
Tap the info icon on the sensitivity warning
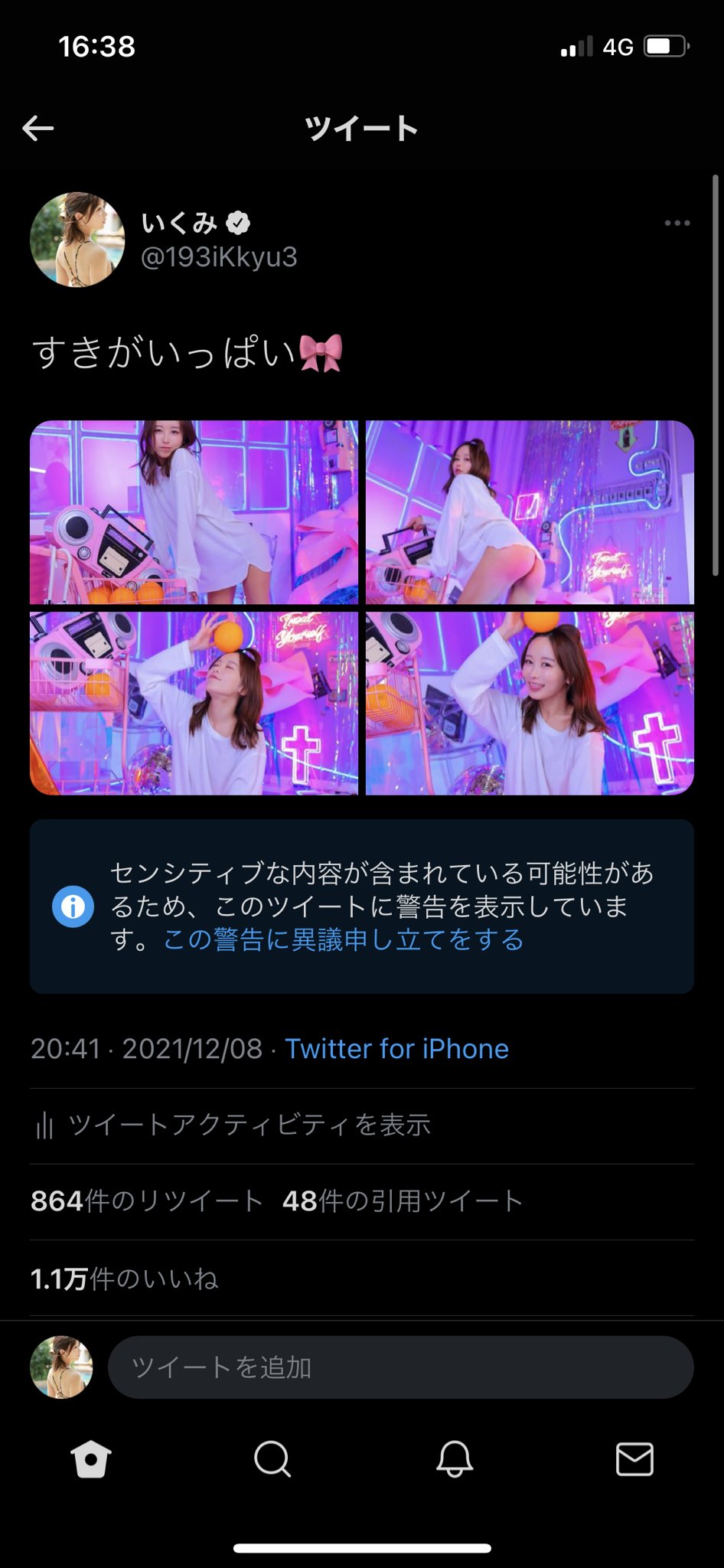point(73,907)
